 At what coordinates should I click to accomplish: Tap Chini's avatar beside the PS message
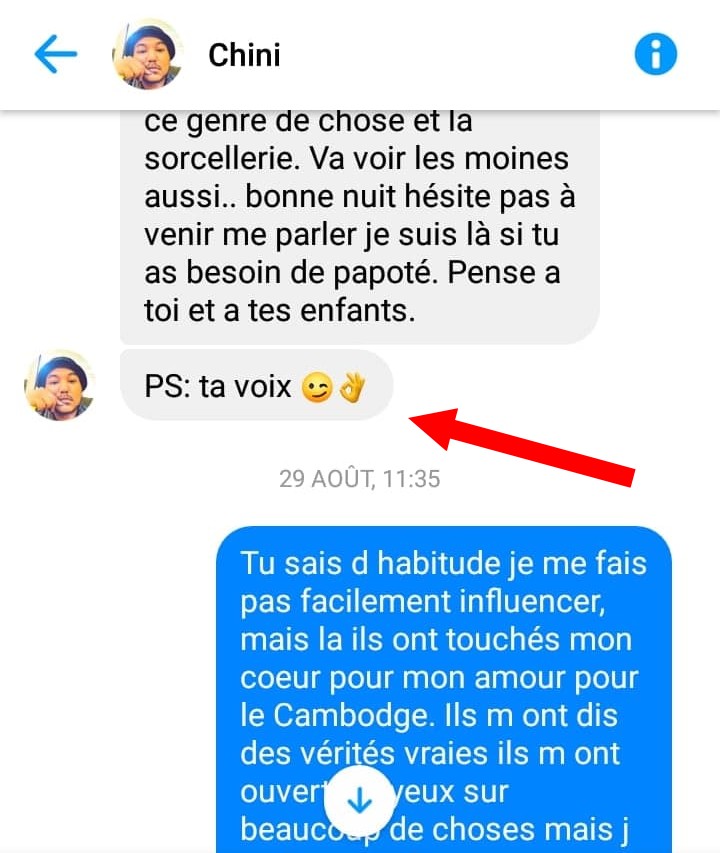tap(59, 385)
